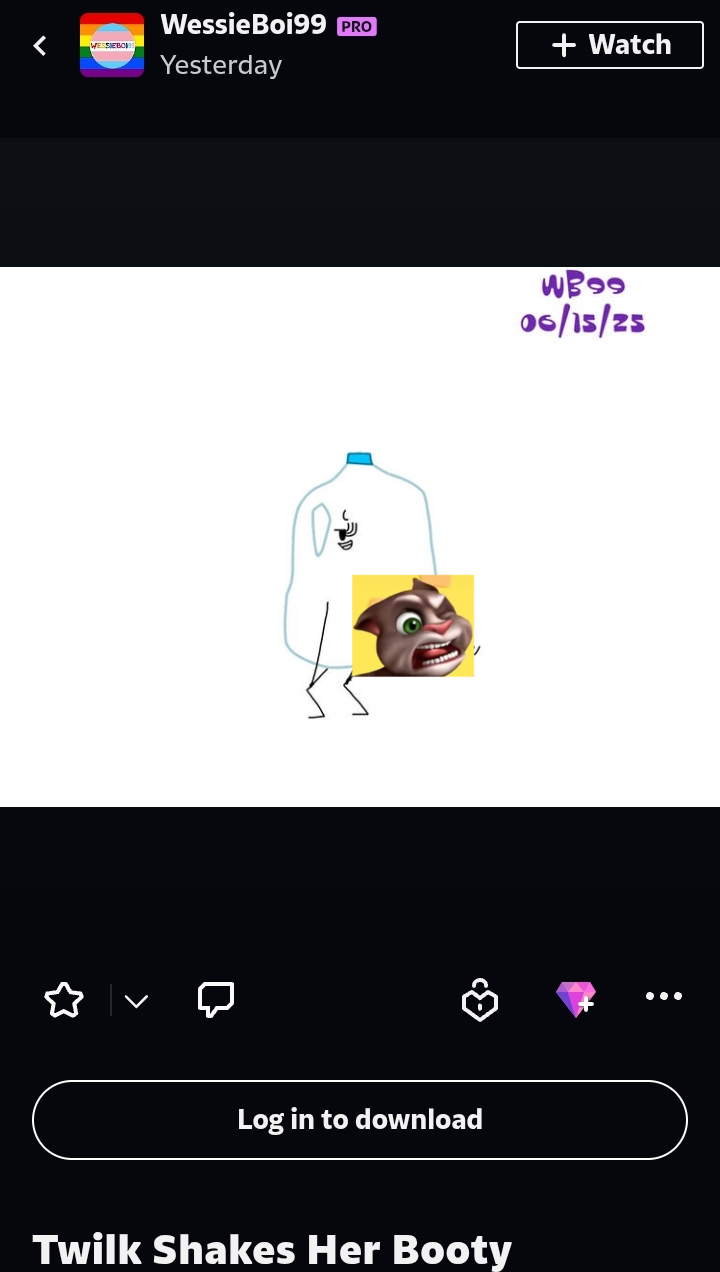The image size is (720, 1272).
Task: Open WessieBoi99's profile avatar
Action: point(112,45)
